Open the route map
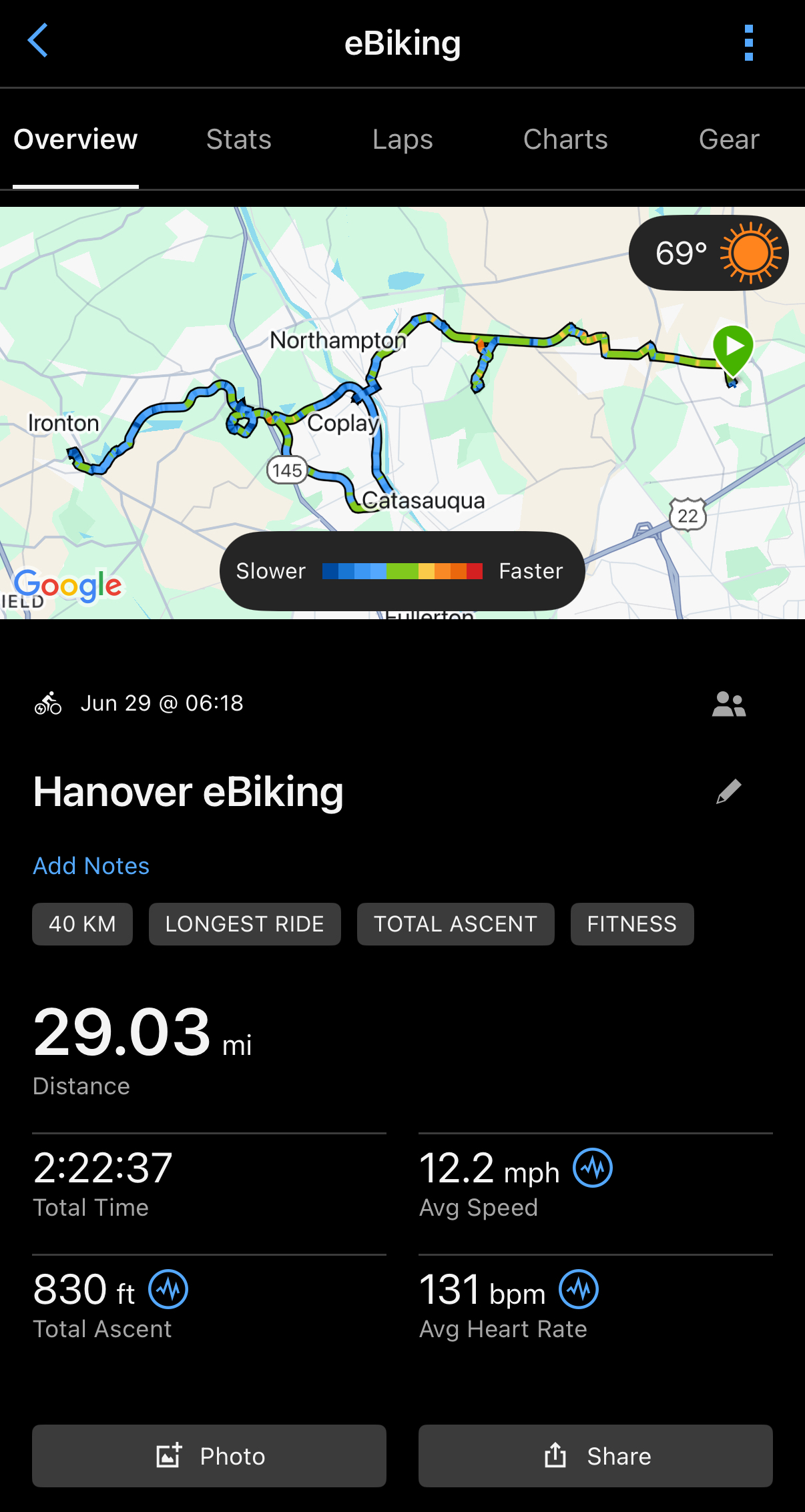The image size is (805, 1512). (x=400, y=414)
